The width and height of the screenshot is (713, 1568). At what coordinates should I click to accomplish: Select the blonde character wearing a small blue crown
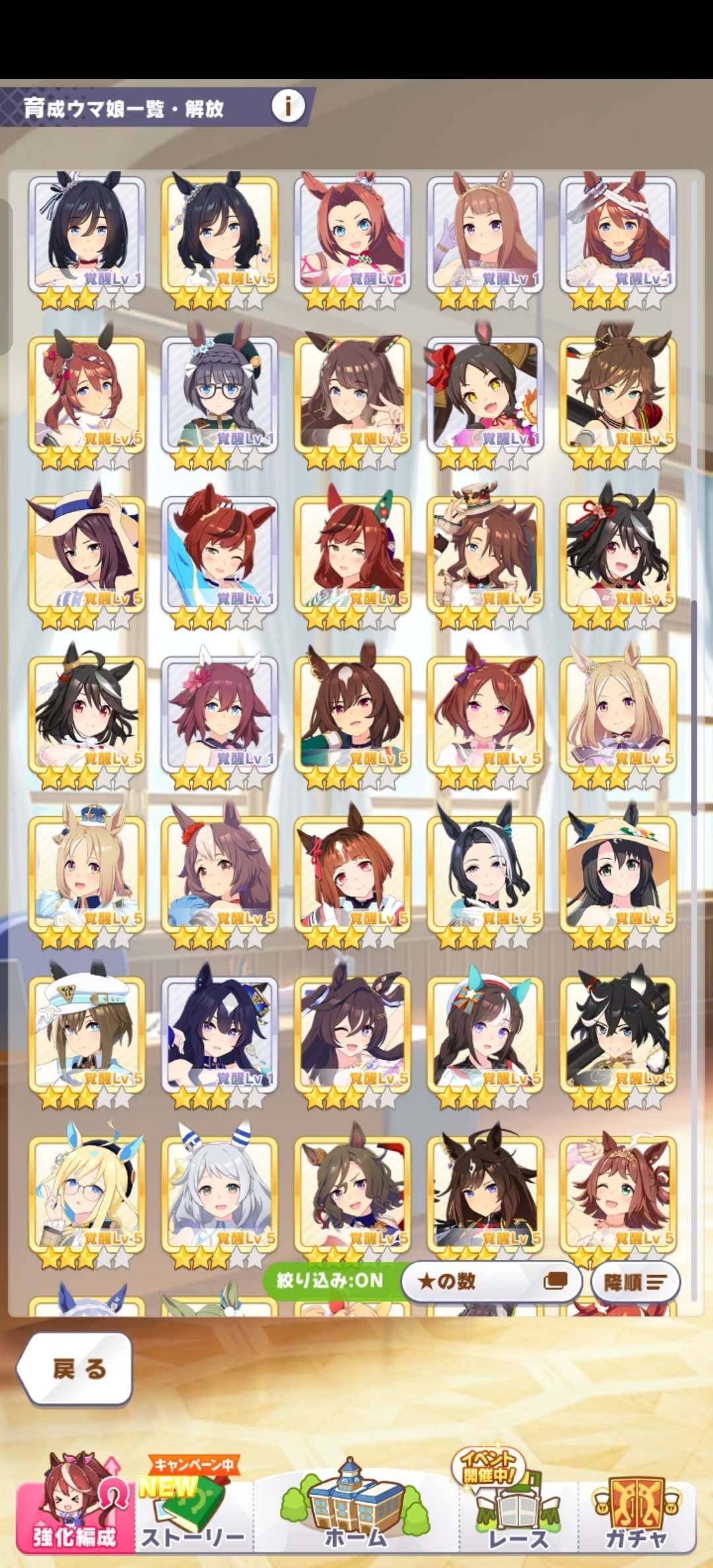click(x=86, y=874)
